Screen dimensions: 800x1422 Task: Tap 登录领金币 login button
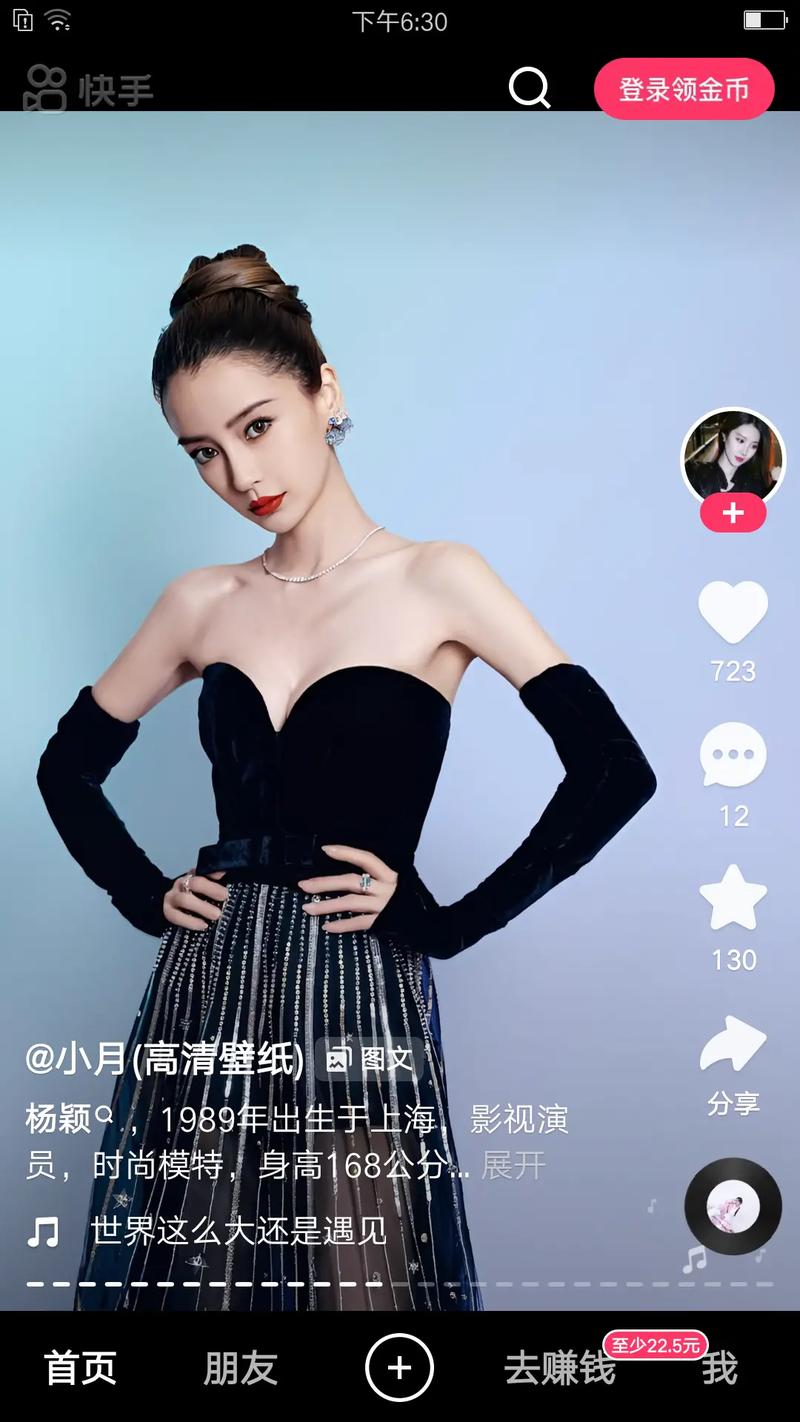click(684, 89)
